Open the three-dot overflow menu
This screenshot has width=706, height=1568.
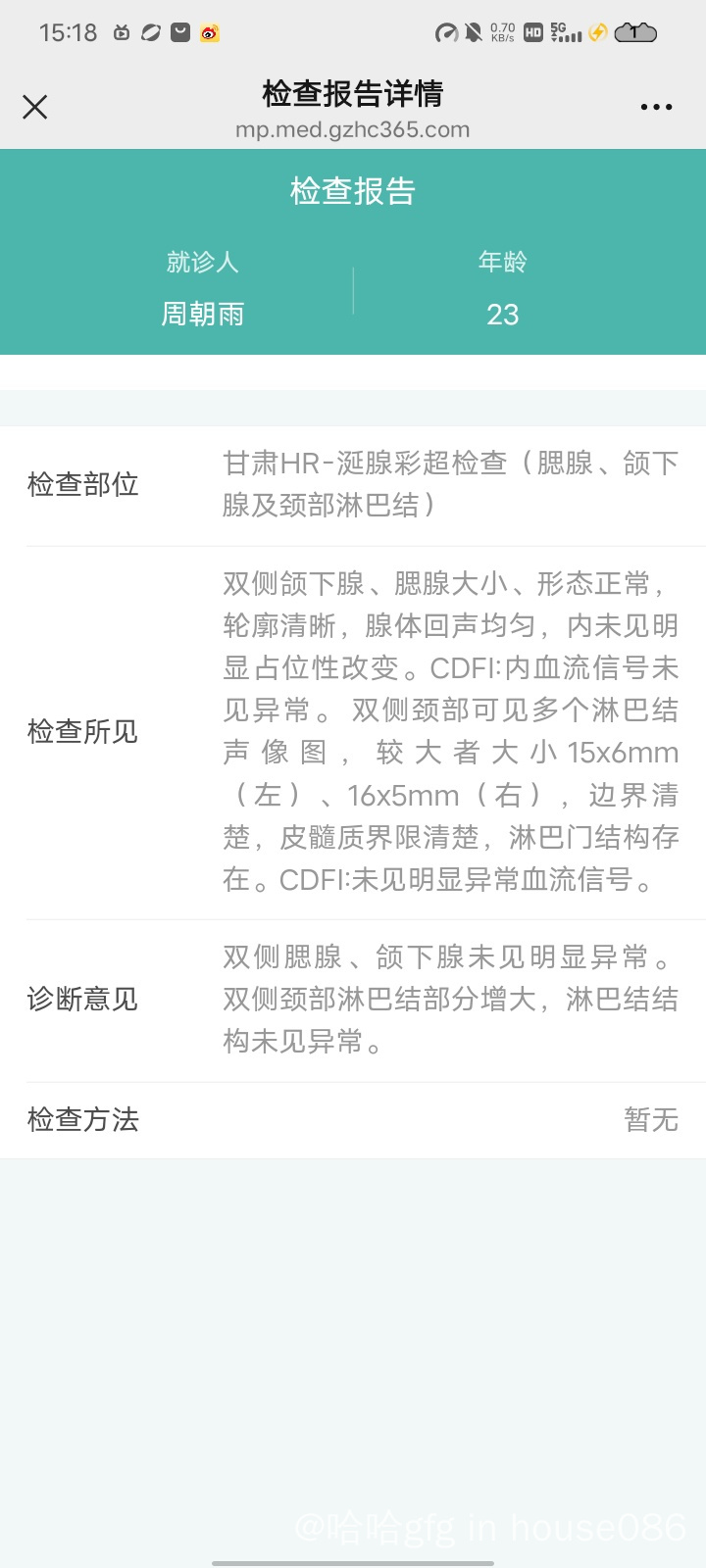click(x=656, y=107)
